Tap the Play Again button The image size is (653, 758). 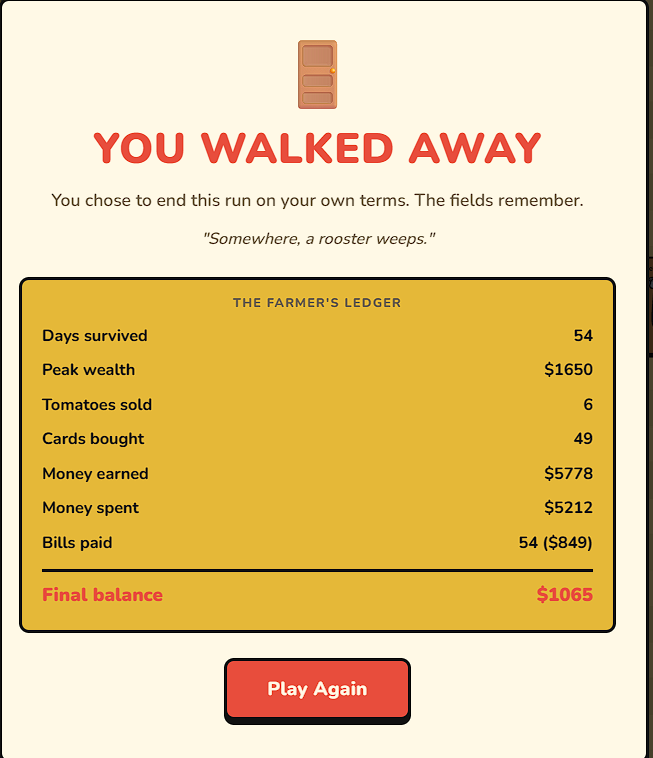point(317,689)
